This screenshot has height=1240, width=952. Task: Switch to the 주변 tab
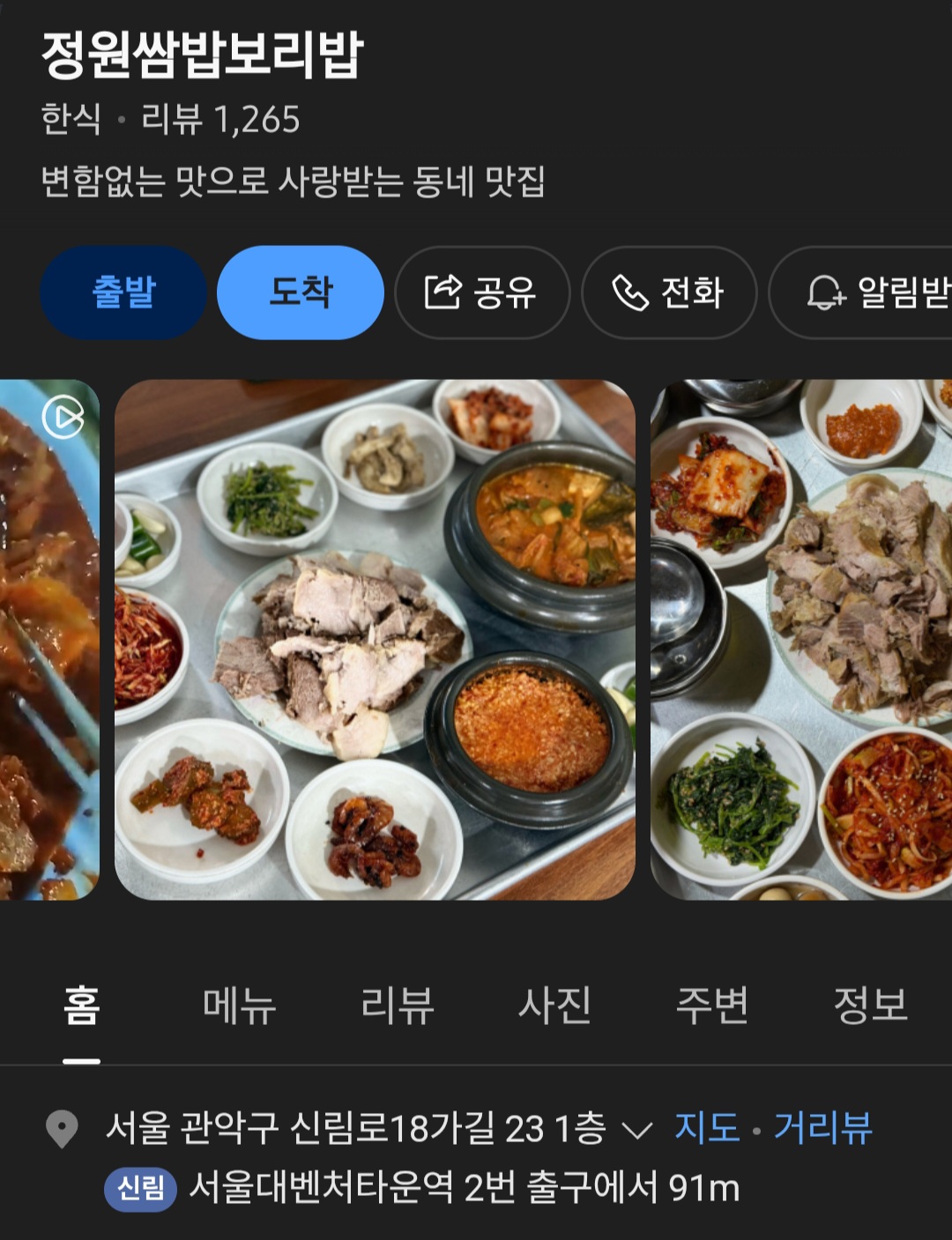(x=712, y=1006)
